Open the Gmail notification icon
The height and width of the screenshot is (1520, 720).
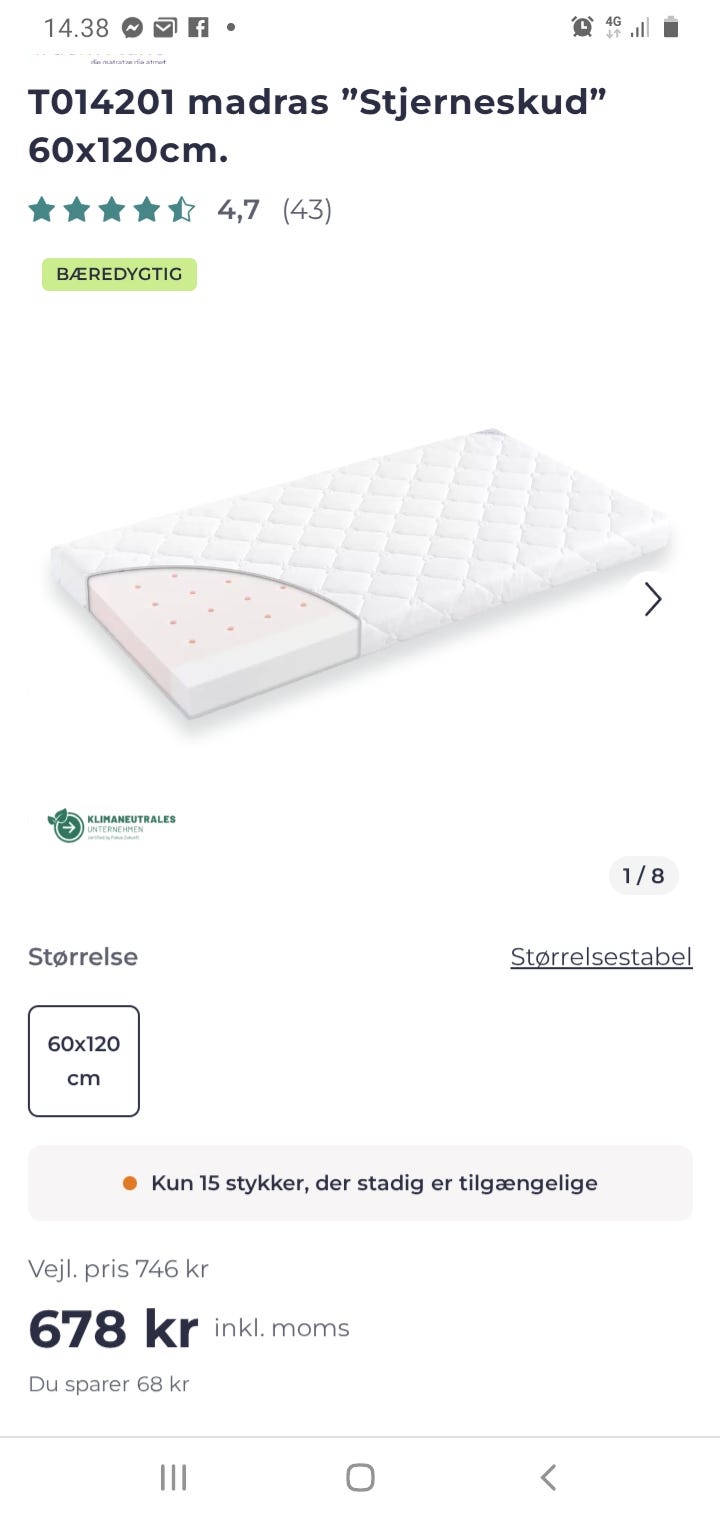tap(164, 27)
